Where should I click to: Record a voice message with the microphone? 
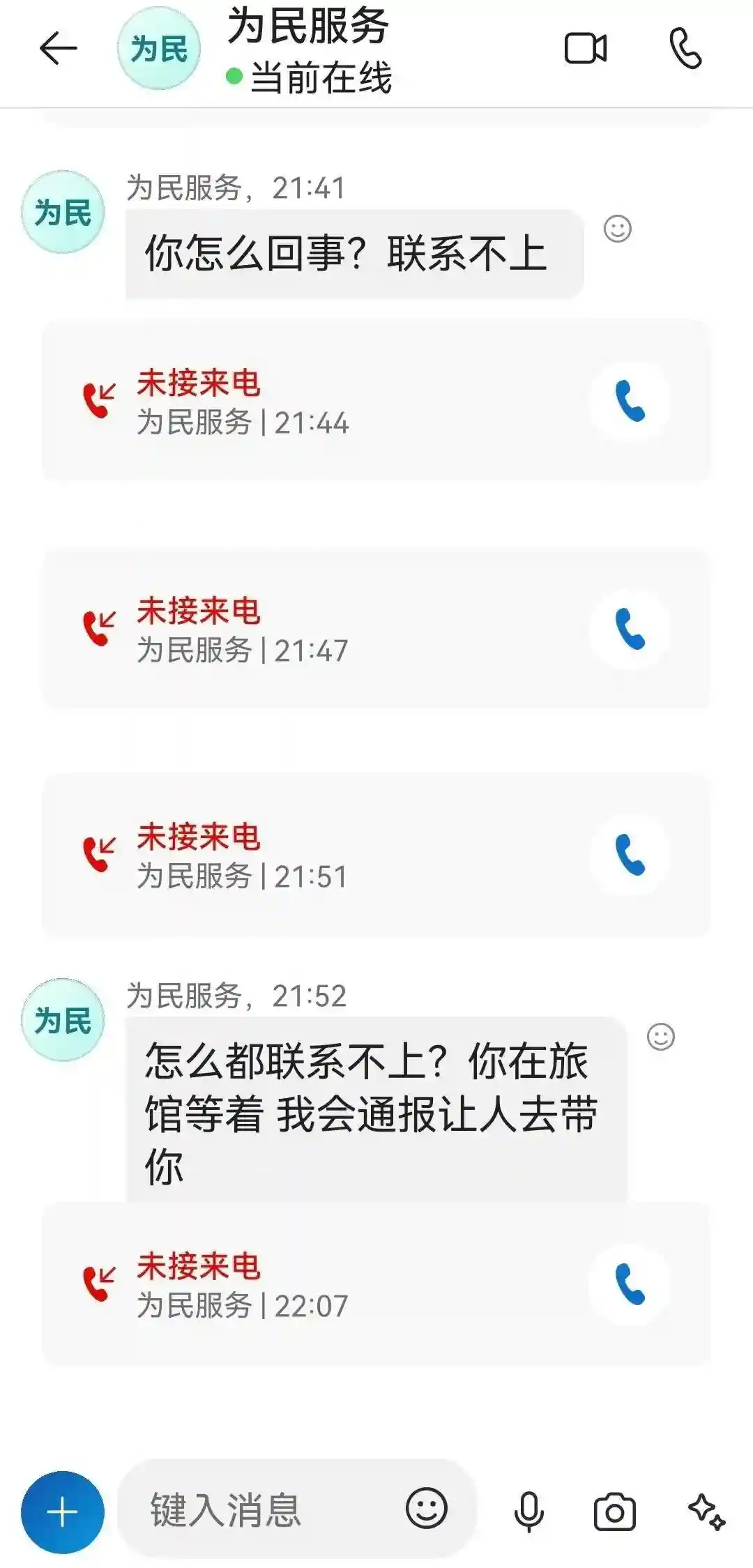[x=528, y=1512]
